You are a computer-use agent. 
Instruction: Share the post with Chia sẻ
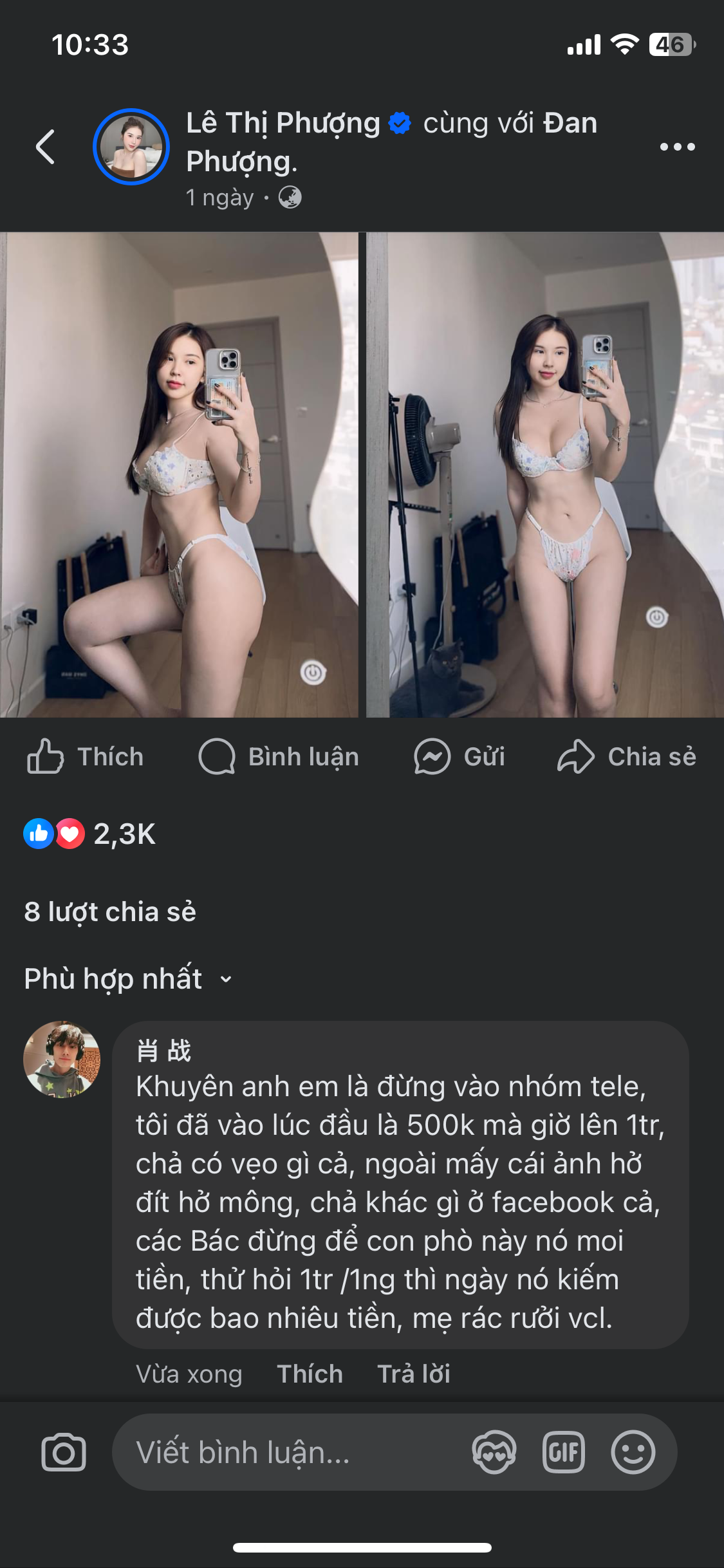point(627,756)
